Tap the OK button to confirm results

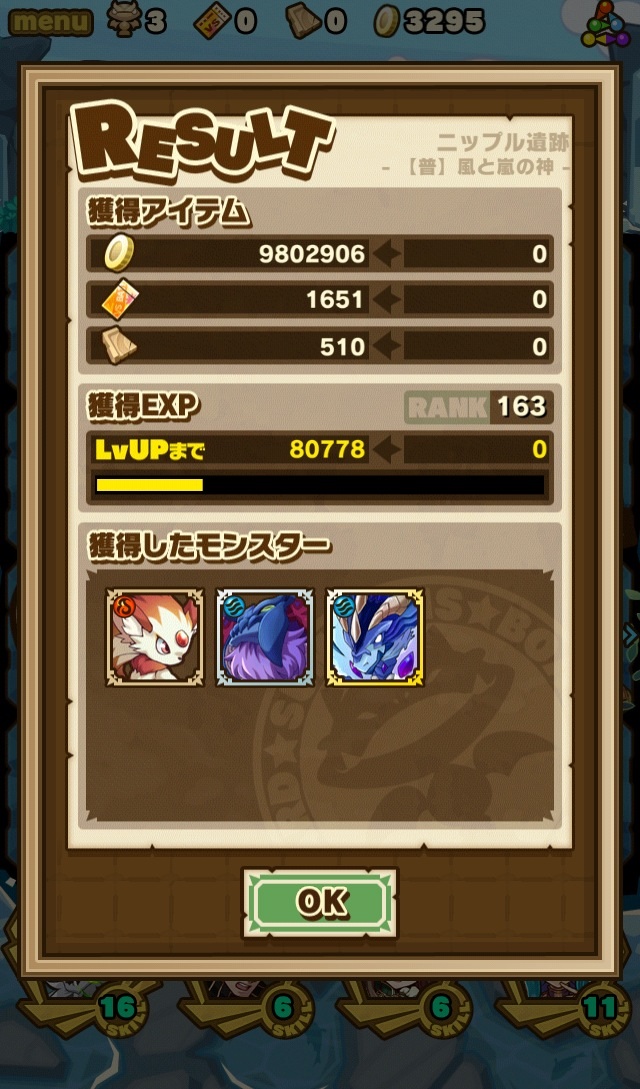pos(320,902)
